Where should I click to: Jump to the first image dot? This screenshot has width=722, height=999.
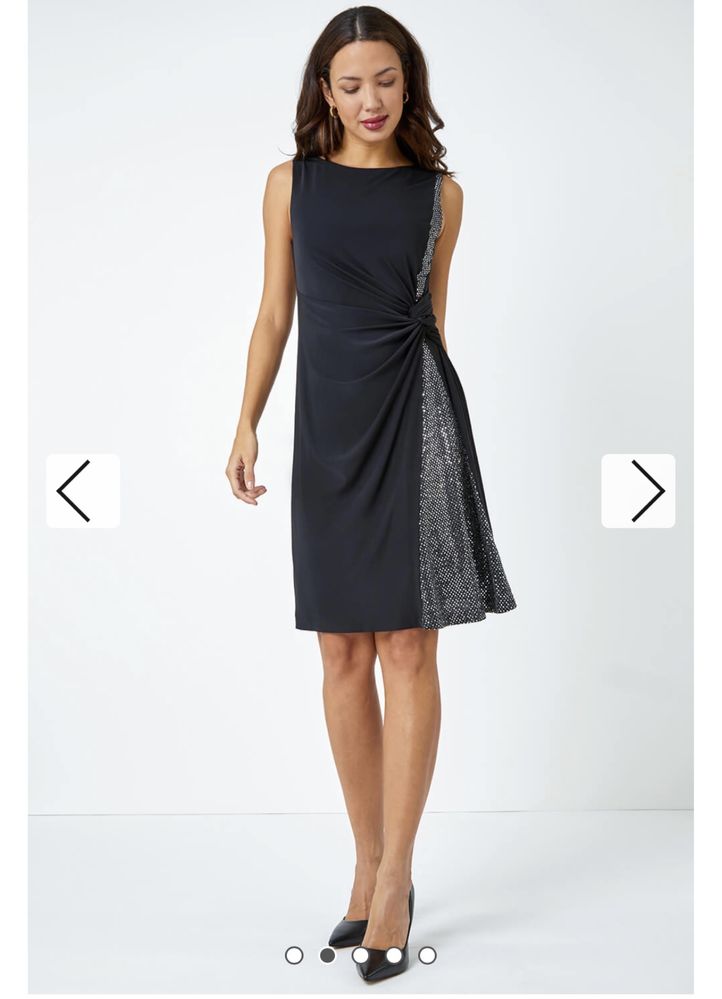coord(294,955)
